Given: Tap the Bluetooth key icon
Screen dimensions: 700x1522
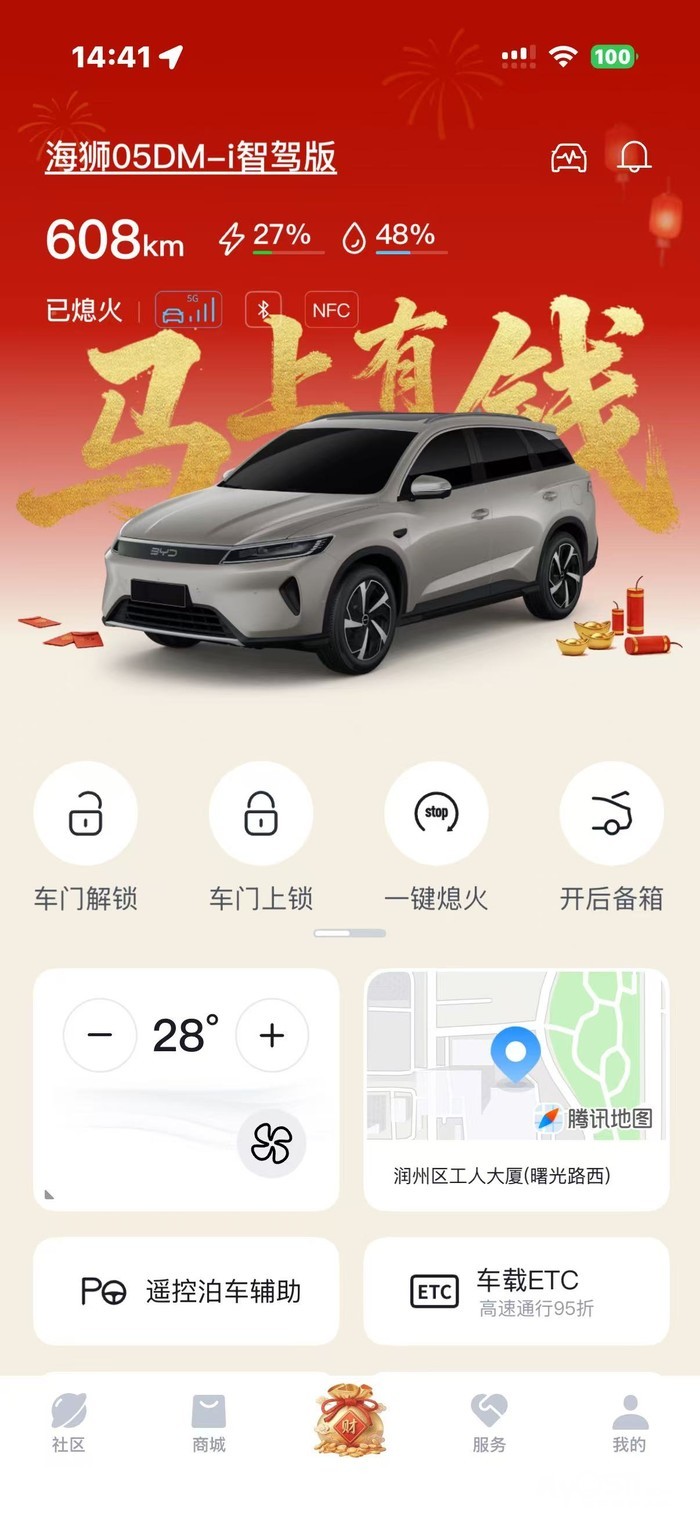Looking at the screenshot, I should (x=264, y=310).
